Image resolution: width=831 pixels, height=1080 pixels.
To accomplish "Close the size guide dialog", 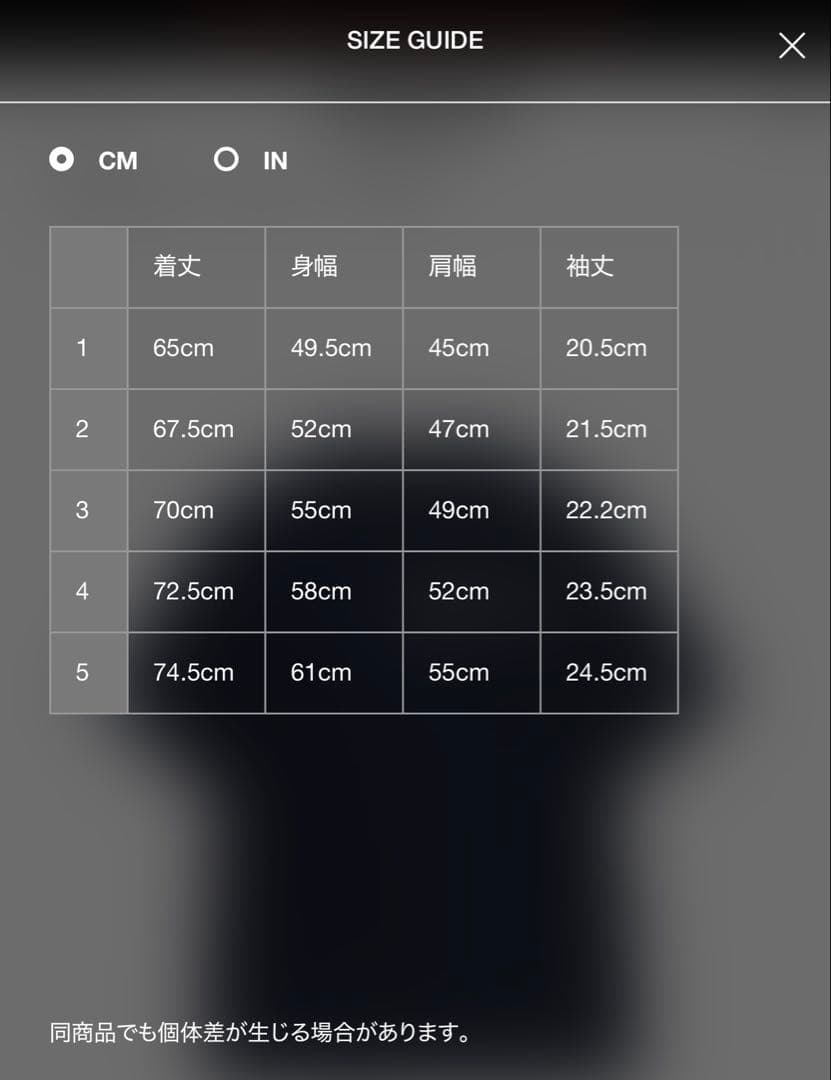I will [x=791, y=45].
